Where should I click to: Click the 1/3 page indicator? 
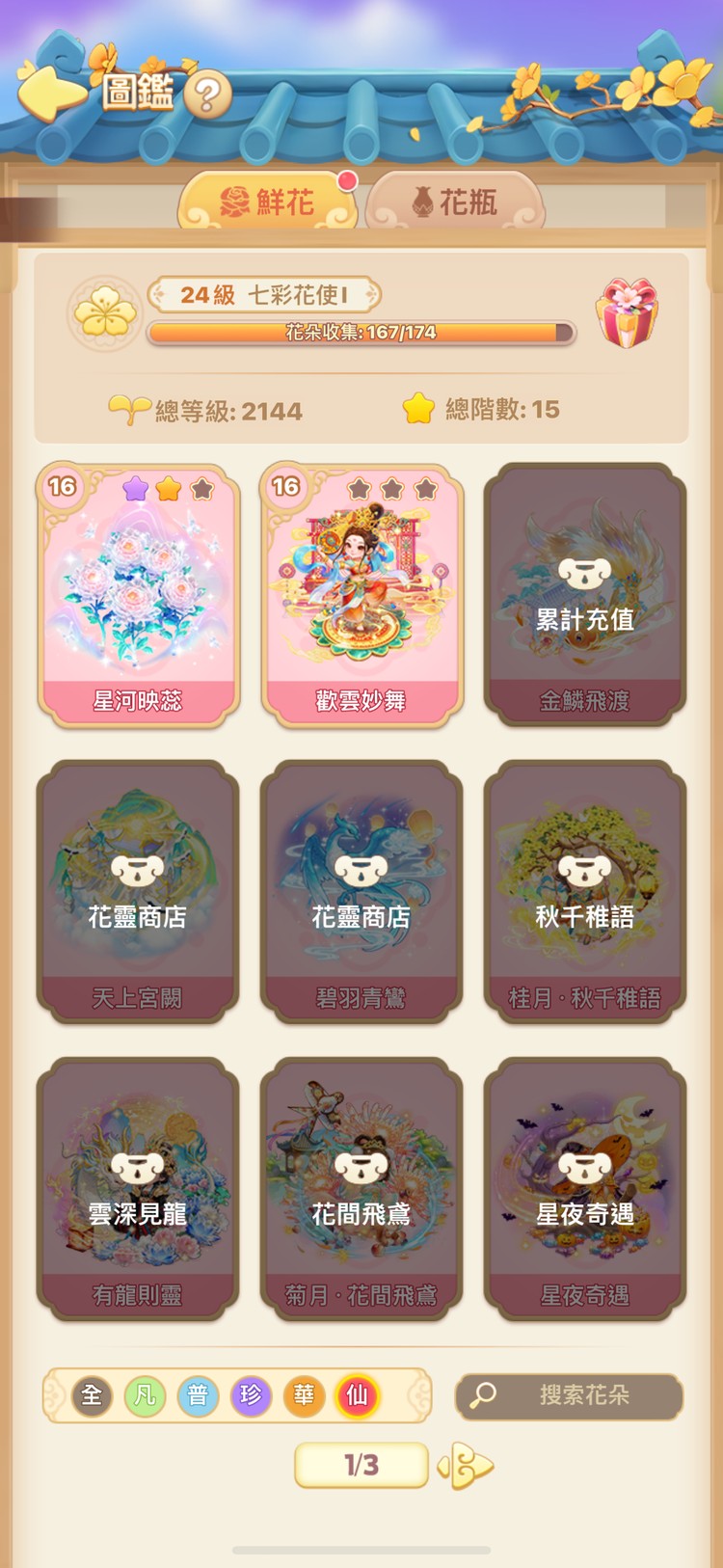[361, 1465]
